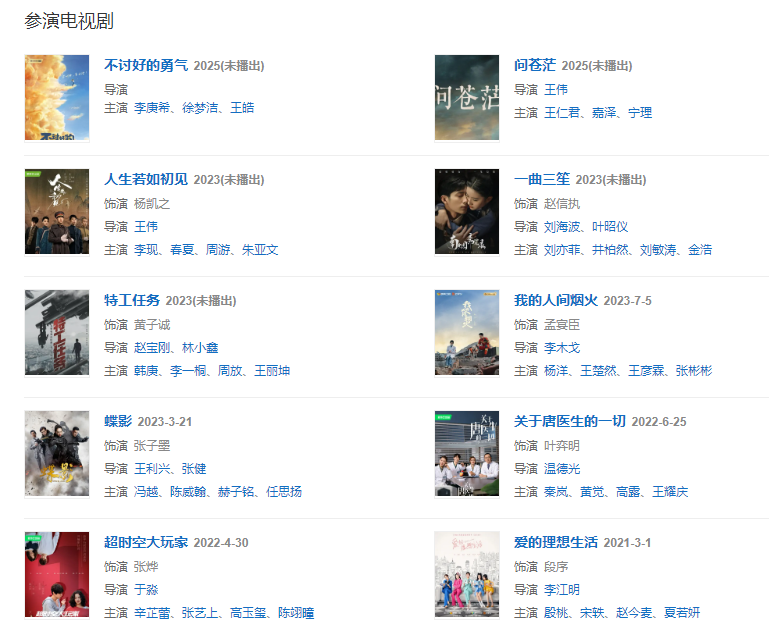Open the 关于唐医生的一切 title link
The height and width of the screenshot is (630, 769).
coord(569,422)
